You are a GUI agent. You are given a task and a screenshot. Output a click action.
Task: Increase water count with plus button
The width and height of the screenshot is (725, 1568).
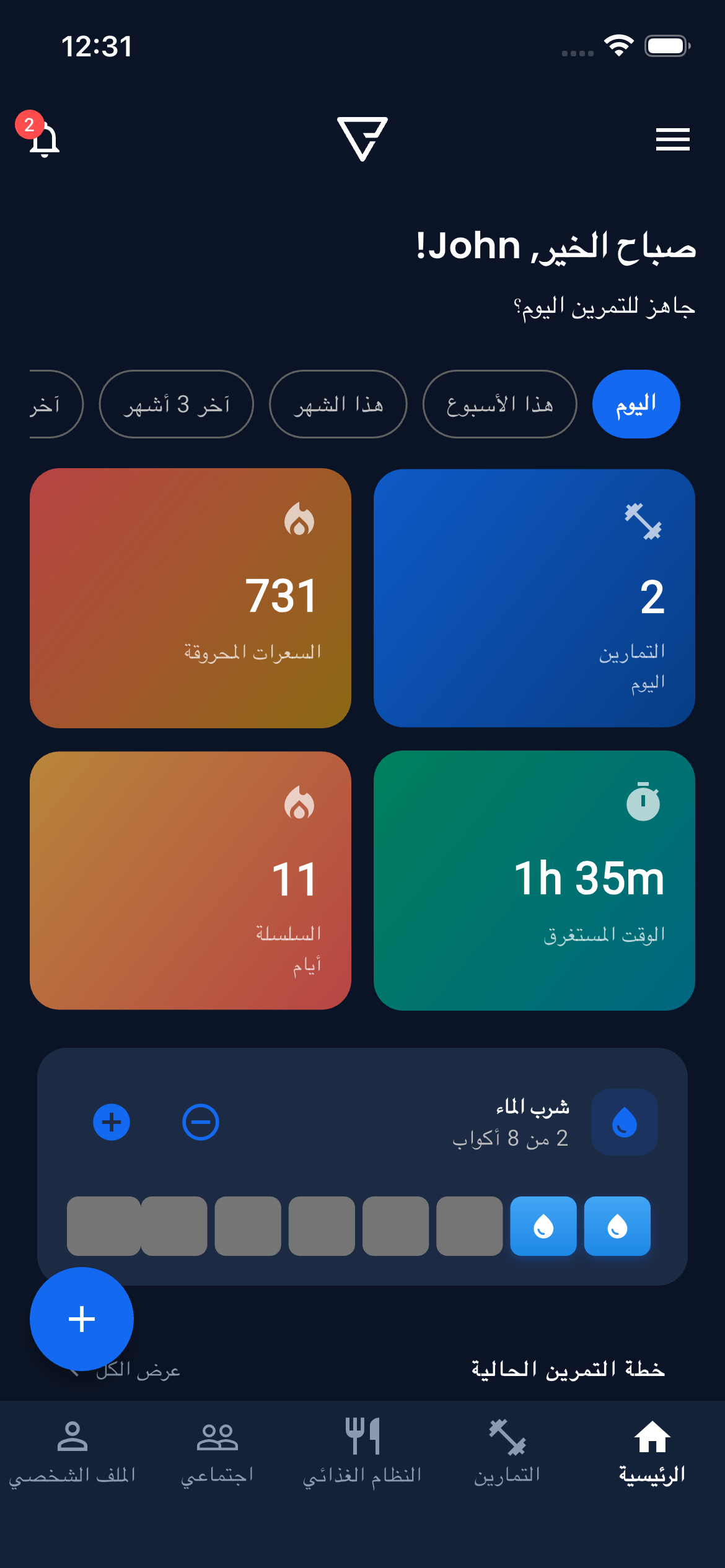pos(111,1122)
